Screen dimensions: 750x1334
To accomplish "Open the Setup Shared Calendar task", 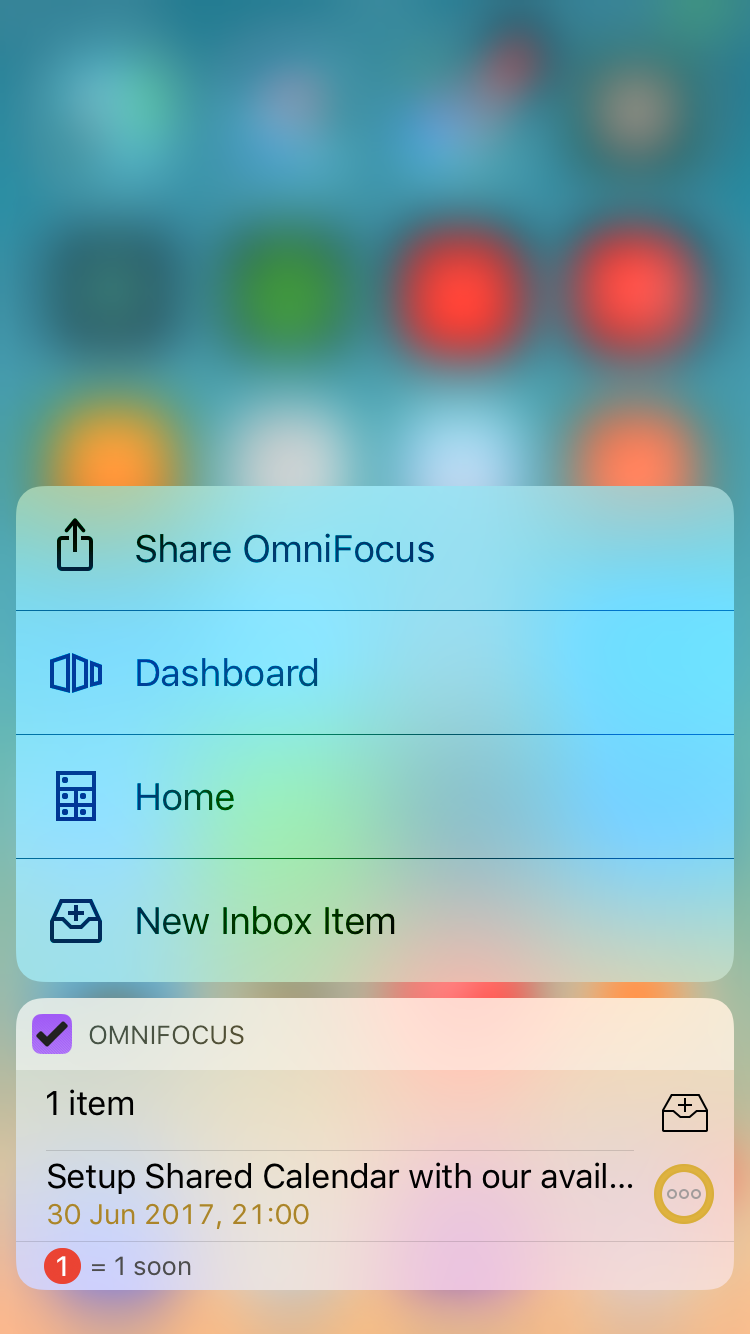I will 340,1195.
